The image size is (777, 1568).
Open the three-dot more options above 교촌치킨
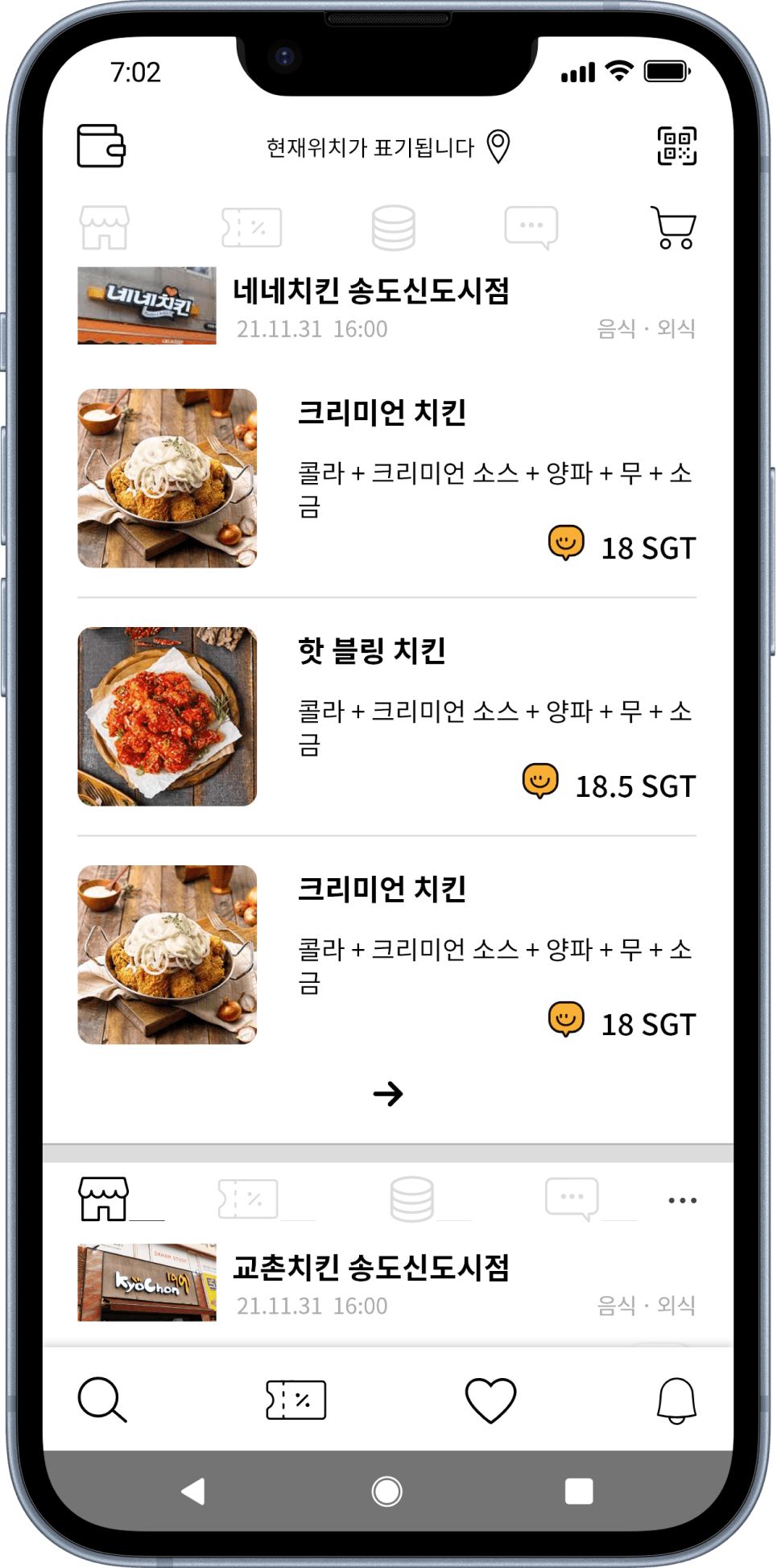(x=682, y=1200)
